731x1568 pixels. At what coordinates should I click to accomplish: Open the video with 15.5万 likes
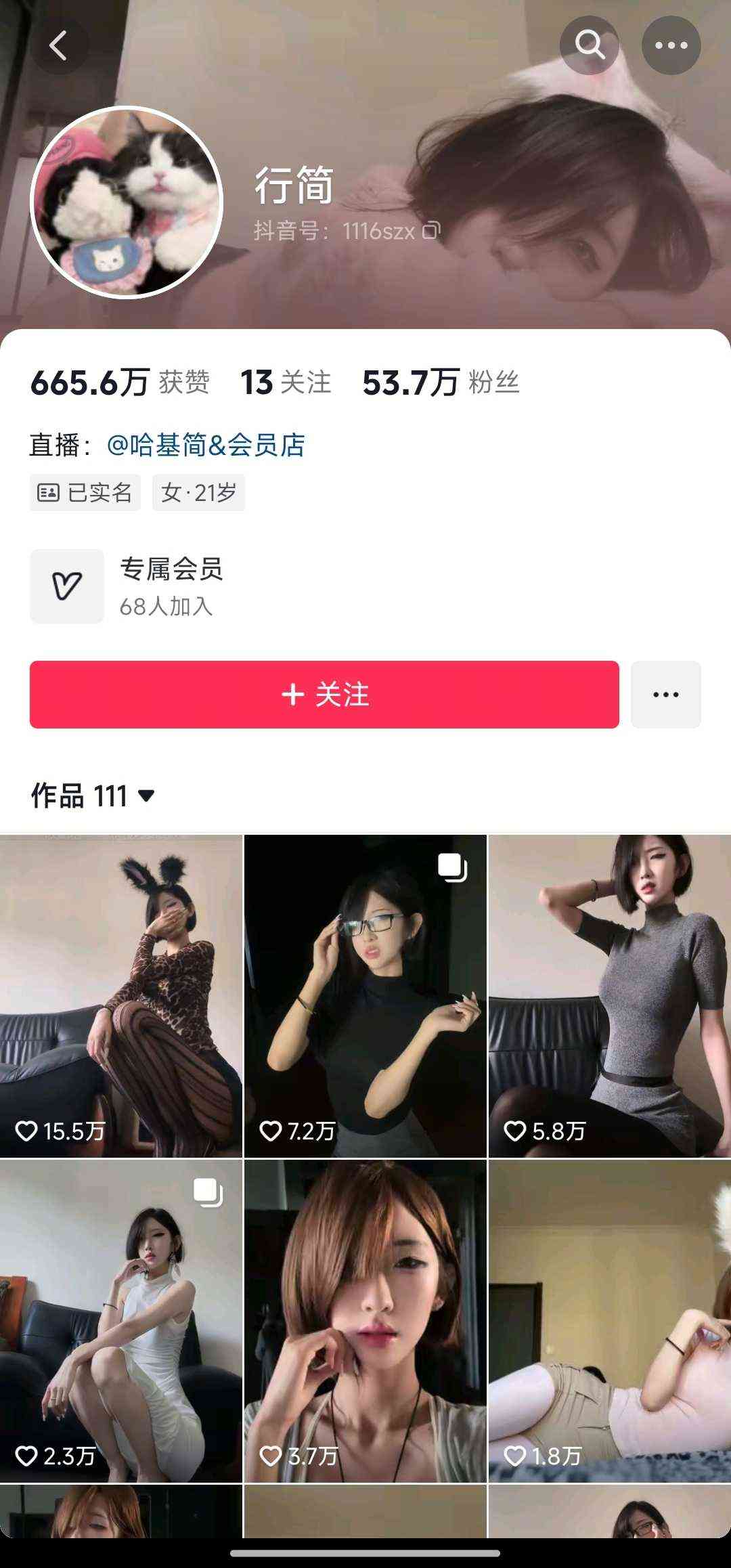[121, 995]
